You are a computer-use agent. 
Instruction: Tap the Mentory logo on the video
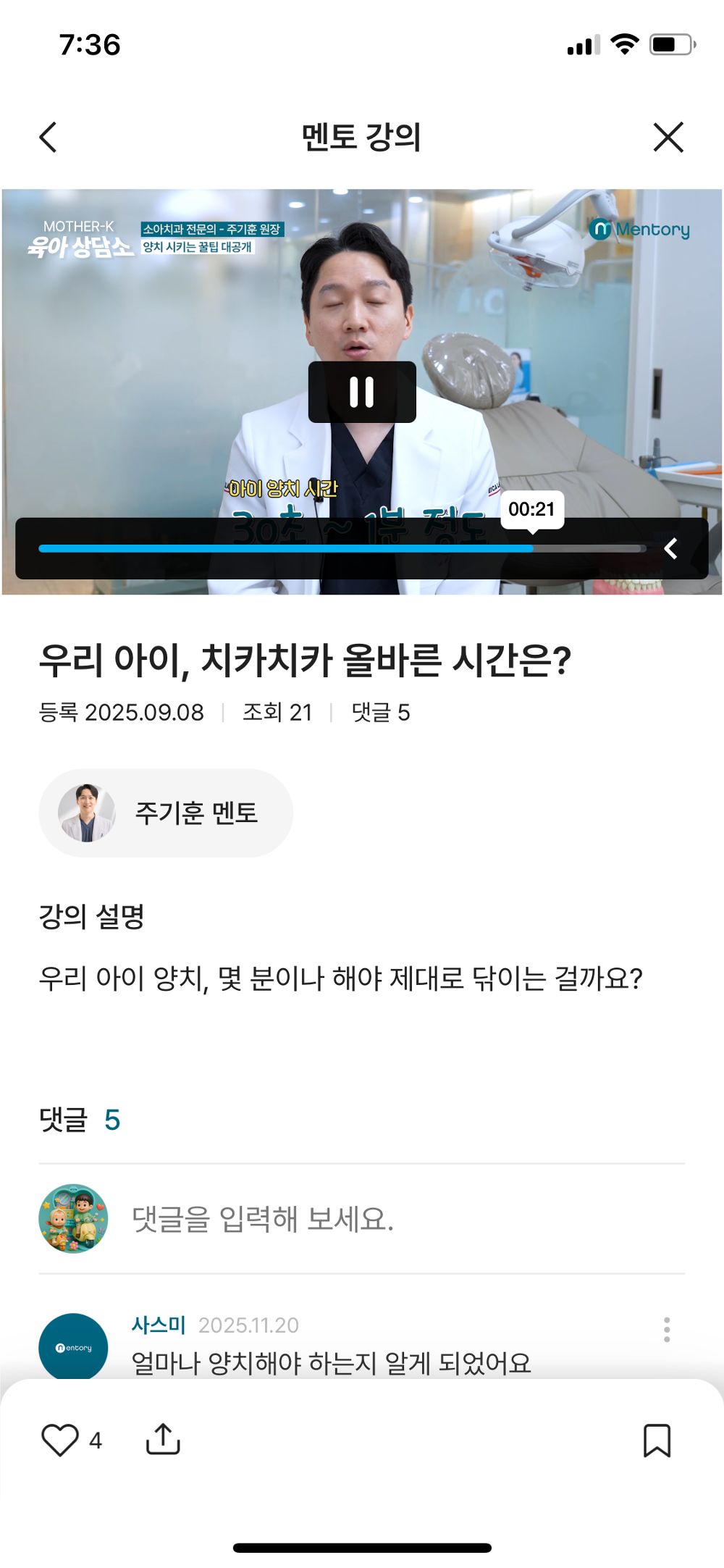click(640, 230)
